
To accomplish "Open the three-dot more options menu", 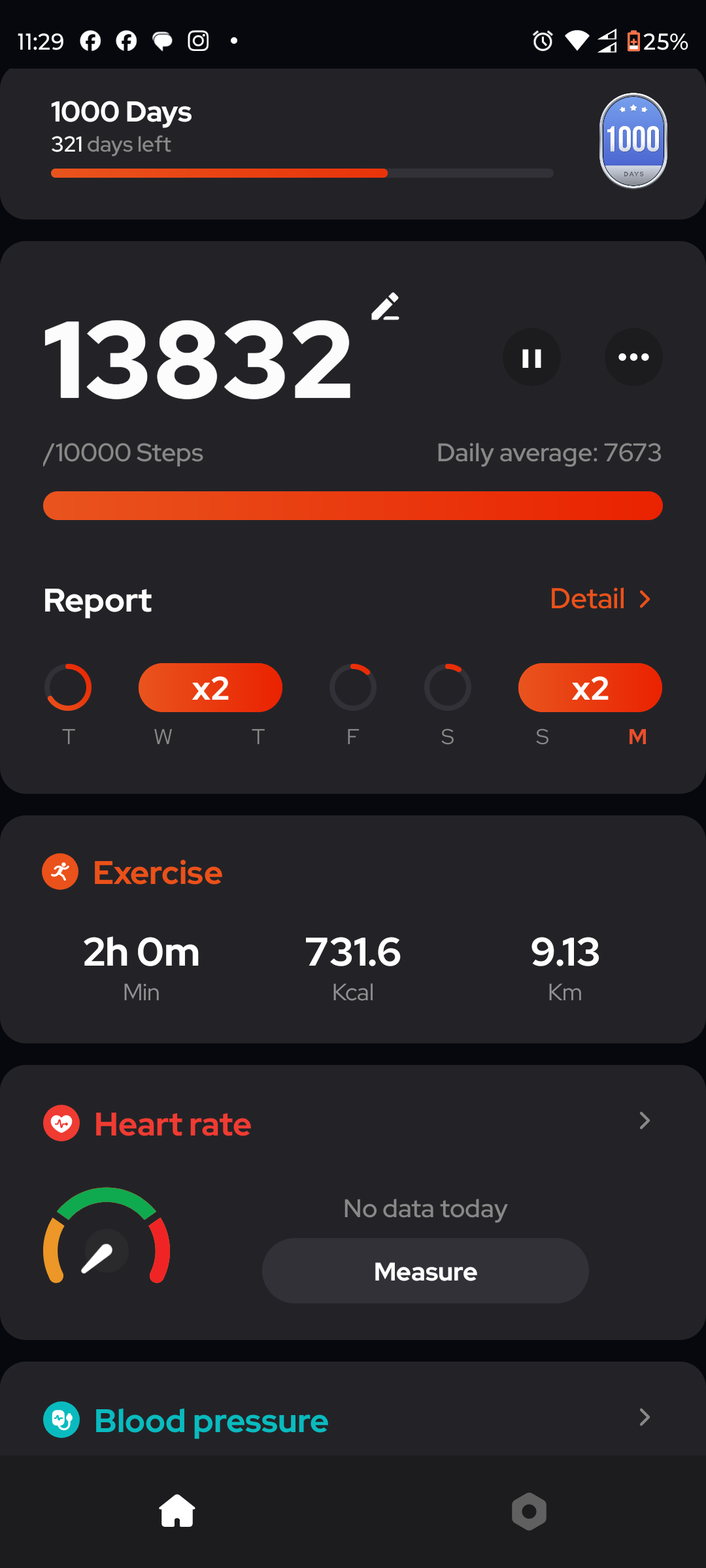I will [x=633, y=357].
